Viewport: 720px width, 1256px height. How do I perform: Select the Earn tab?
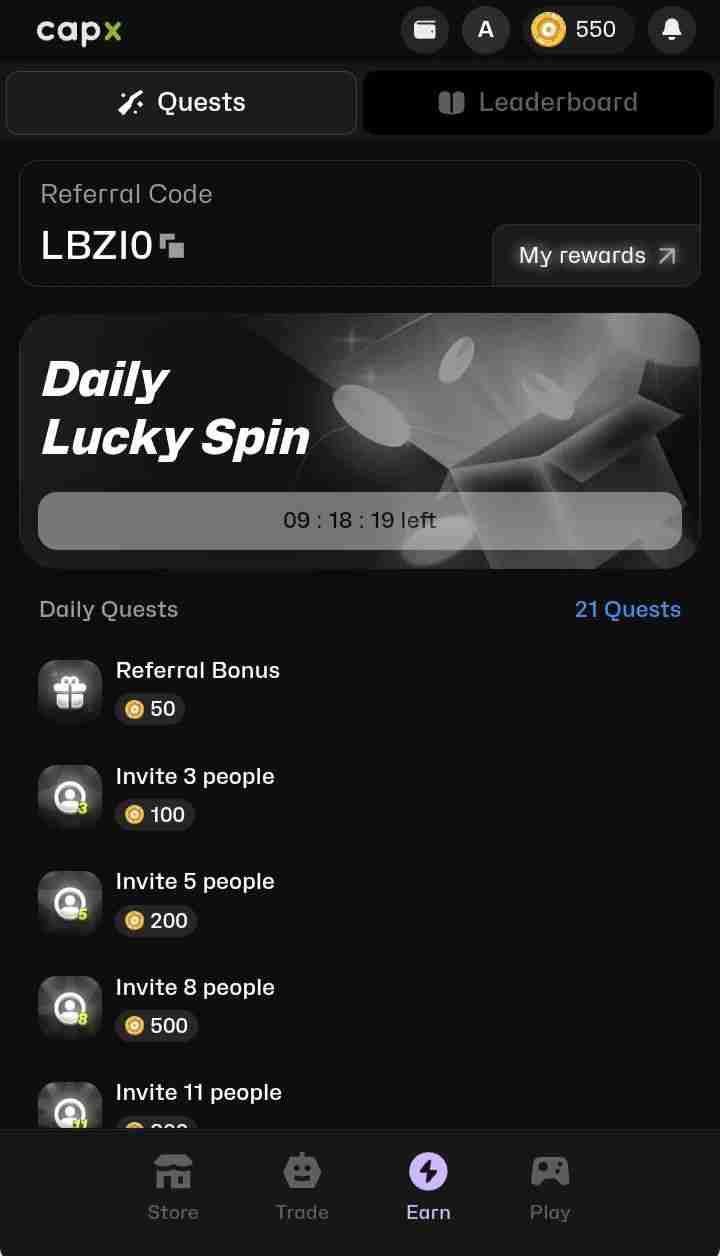click(428, 1187)
